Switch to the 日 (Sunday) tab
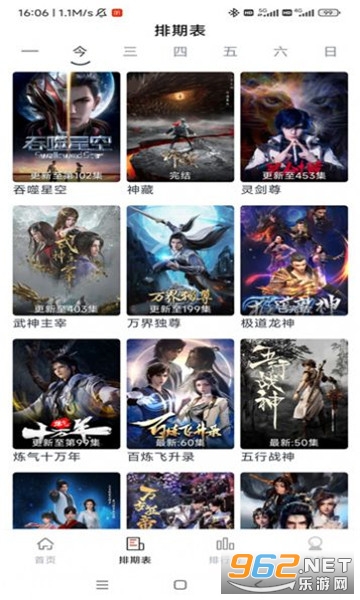 [331, 51]
